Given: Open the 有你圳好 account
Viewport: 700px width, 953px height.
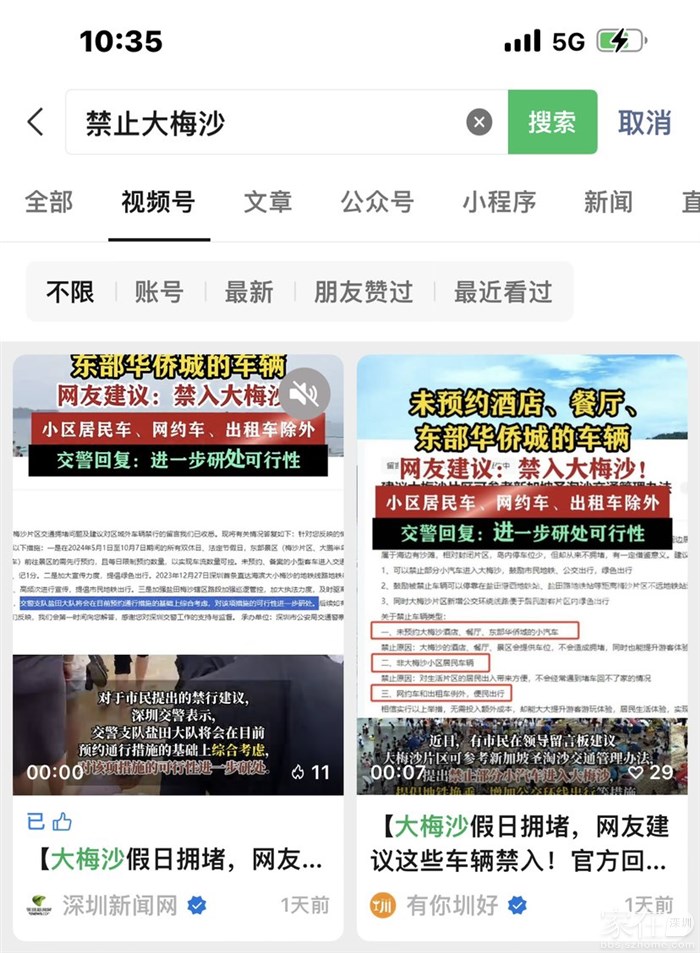Looking at the screenshot, I should [451, 906].
